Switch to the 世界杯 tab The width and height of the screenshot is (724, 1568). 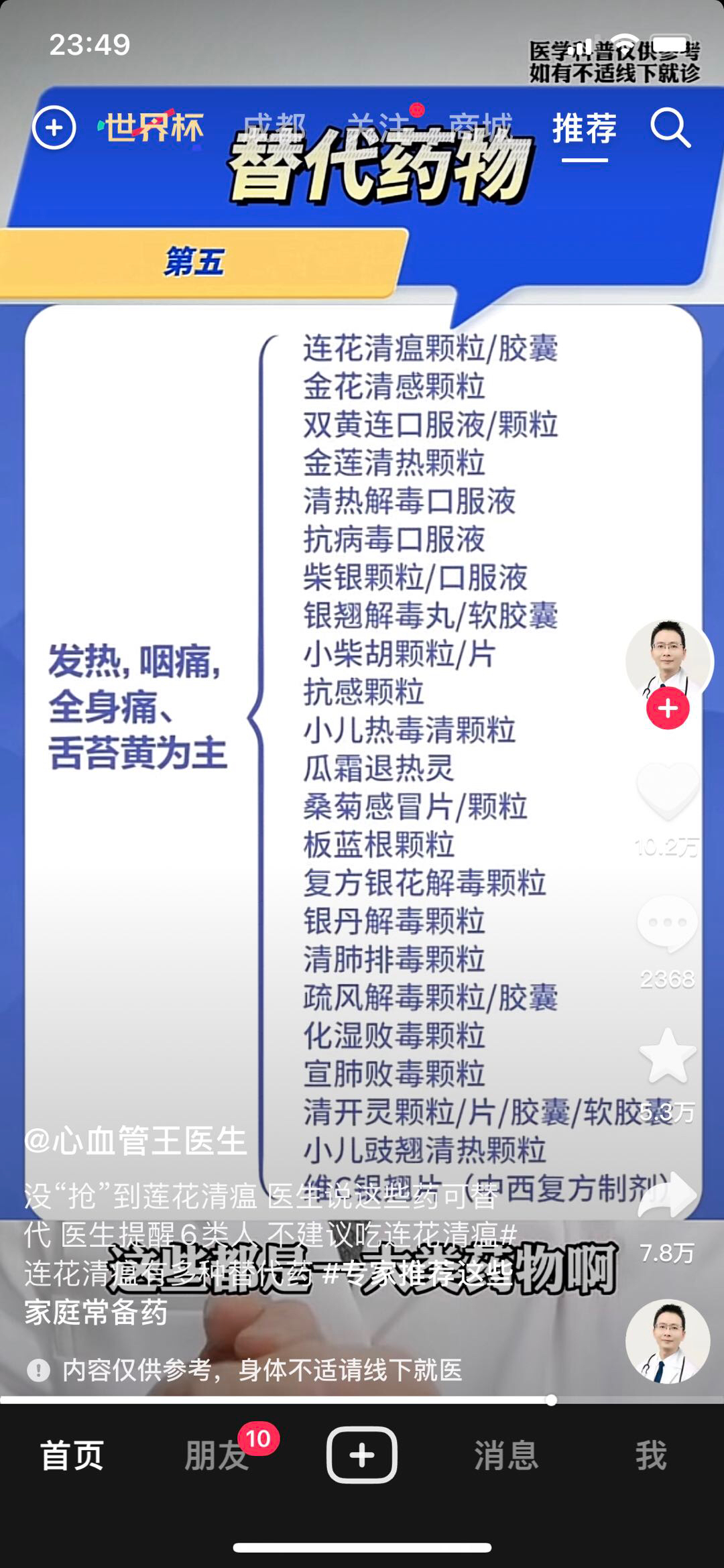152,127
